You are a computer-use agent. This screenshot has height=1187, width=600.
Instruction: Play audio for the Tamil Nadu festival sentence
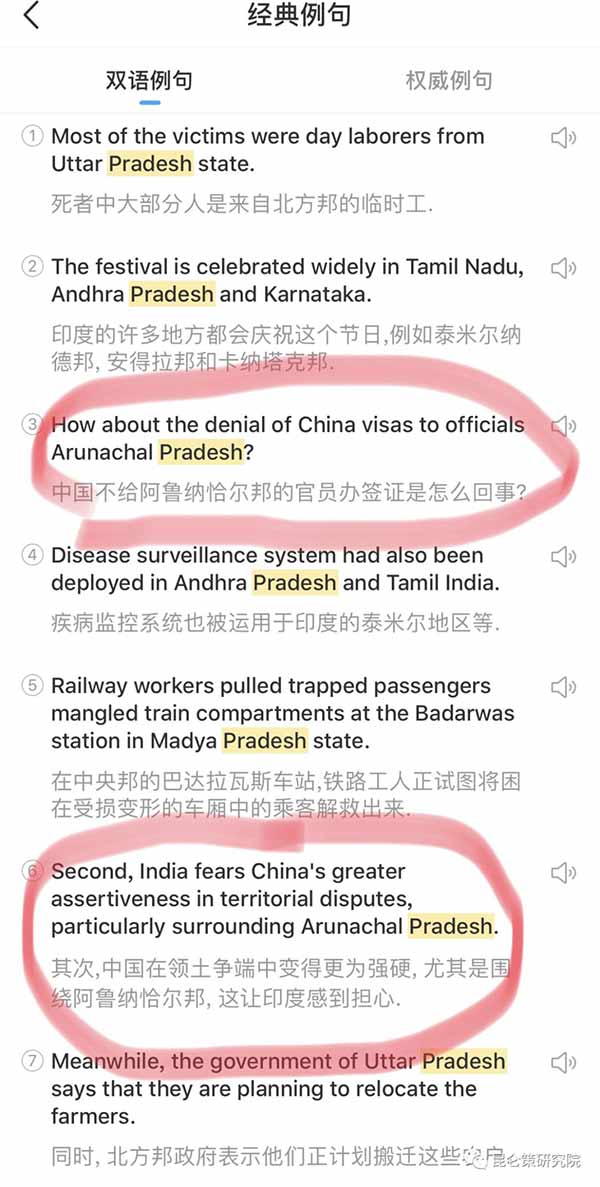coord(564,267)
